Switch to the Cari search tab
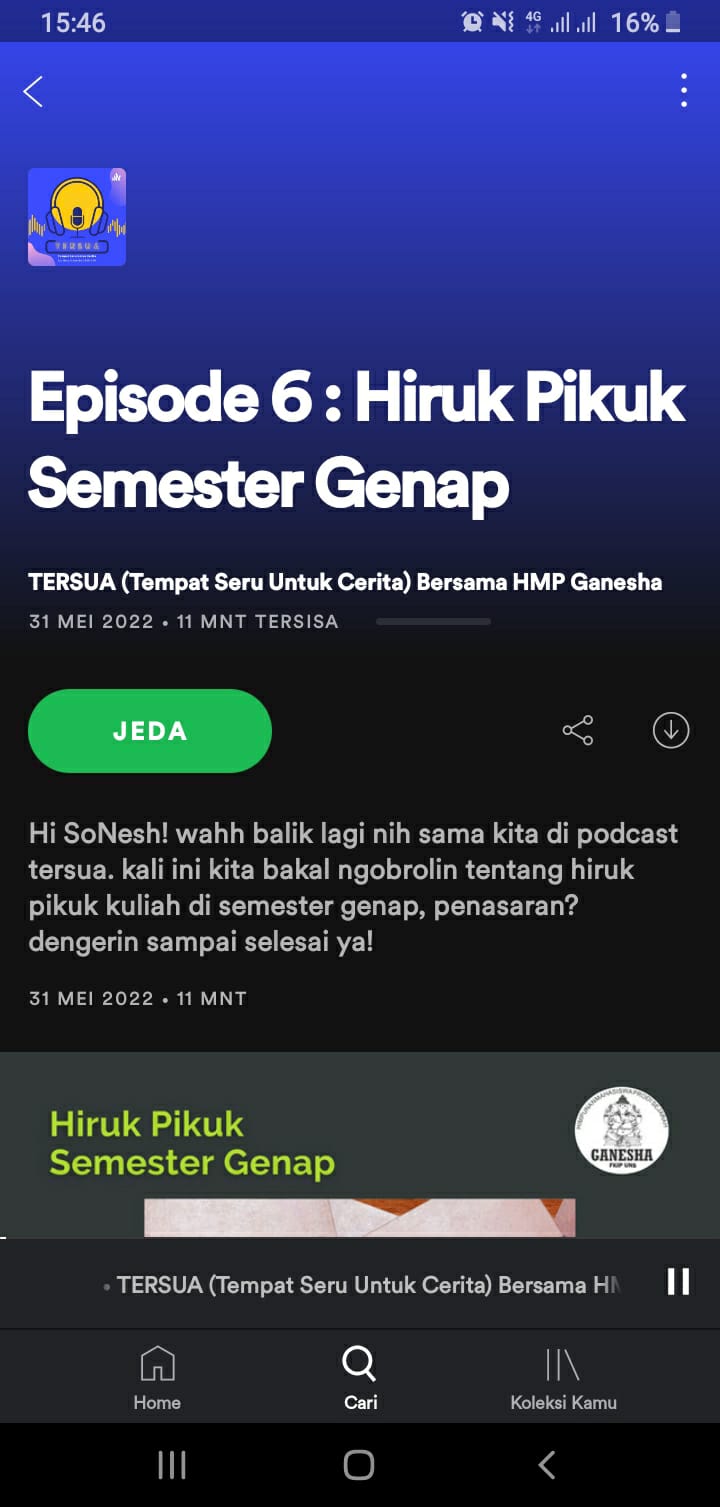Viewport: 720px width, 1507px height. pyautogui.click(x=360, y=1378)
